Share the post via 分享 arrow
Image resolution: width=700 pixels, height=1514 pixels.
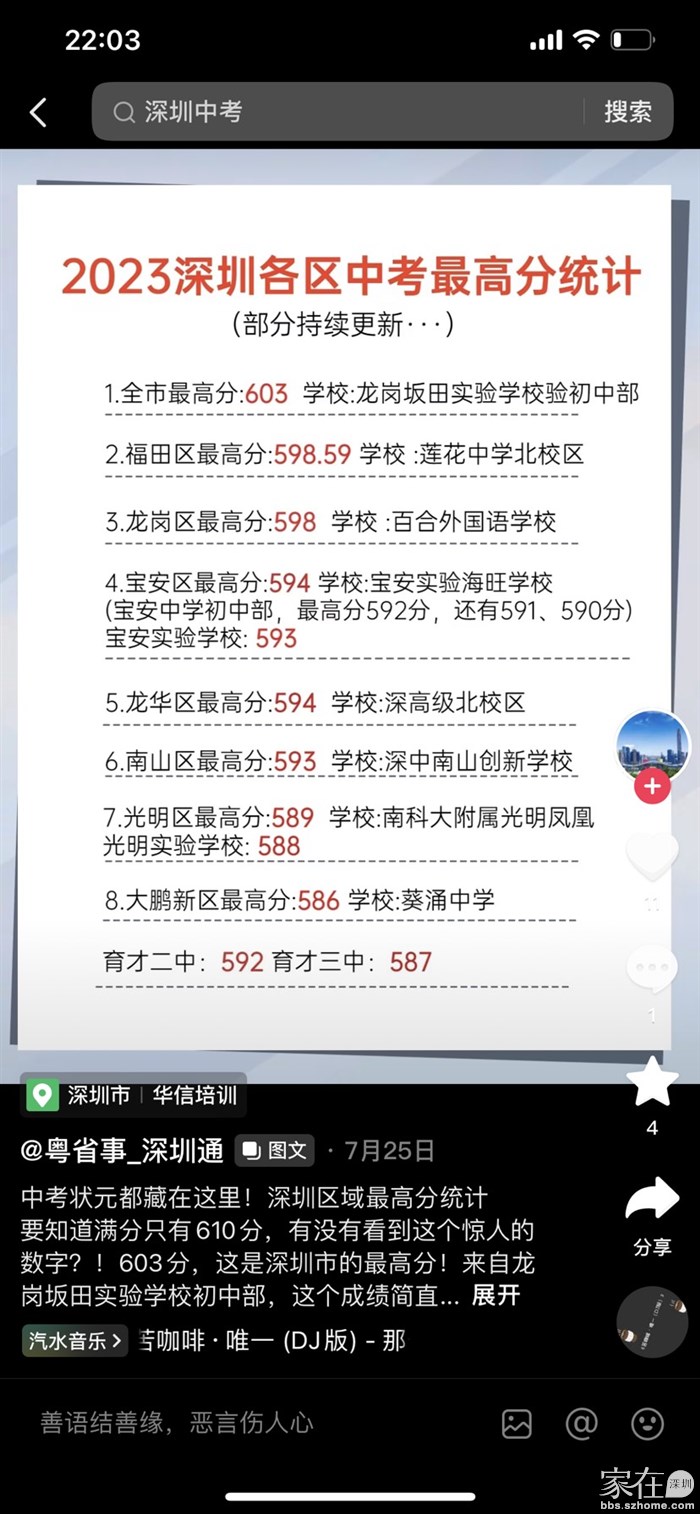tap(652, 1200)
